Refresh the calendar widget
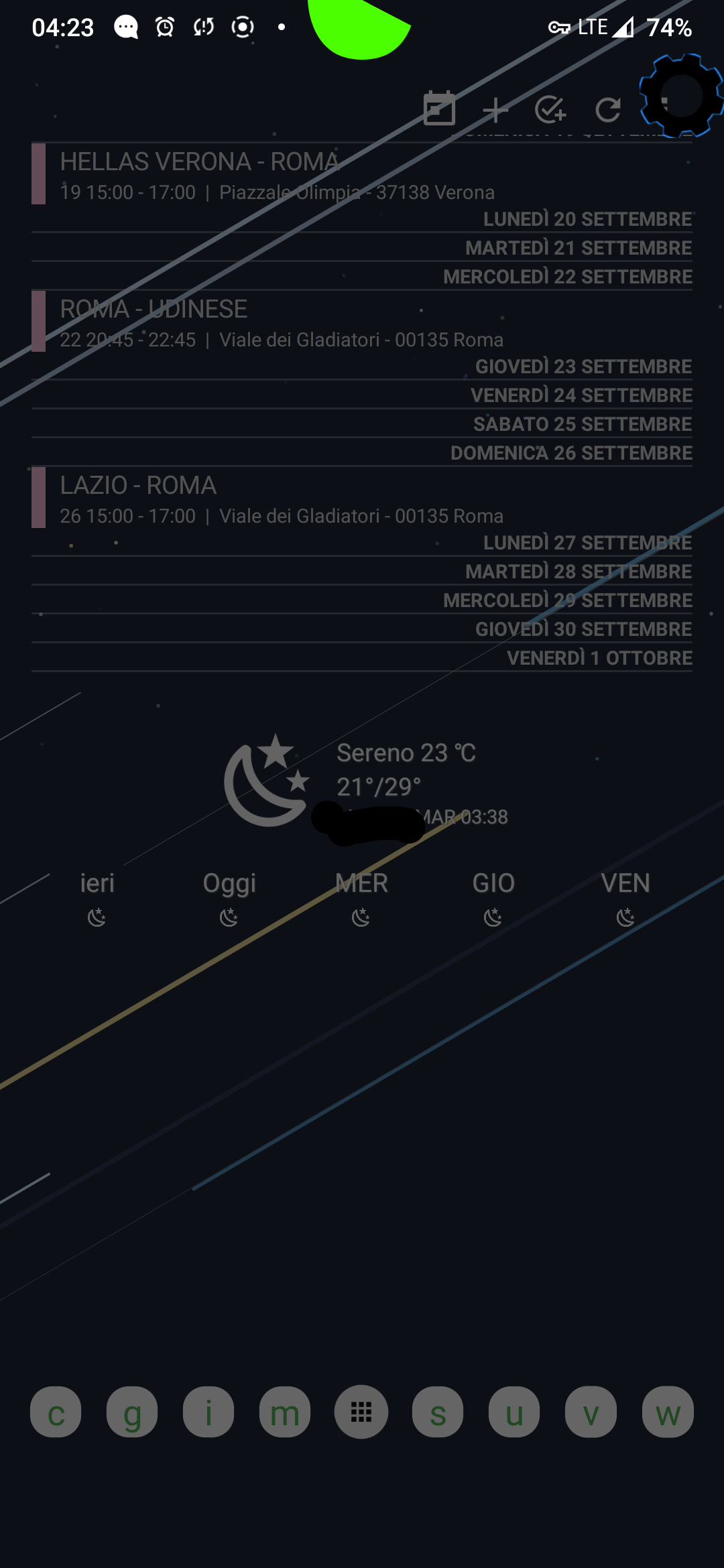The width and height of the screenshot is (724, 1568). (607, 110)
